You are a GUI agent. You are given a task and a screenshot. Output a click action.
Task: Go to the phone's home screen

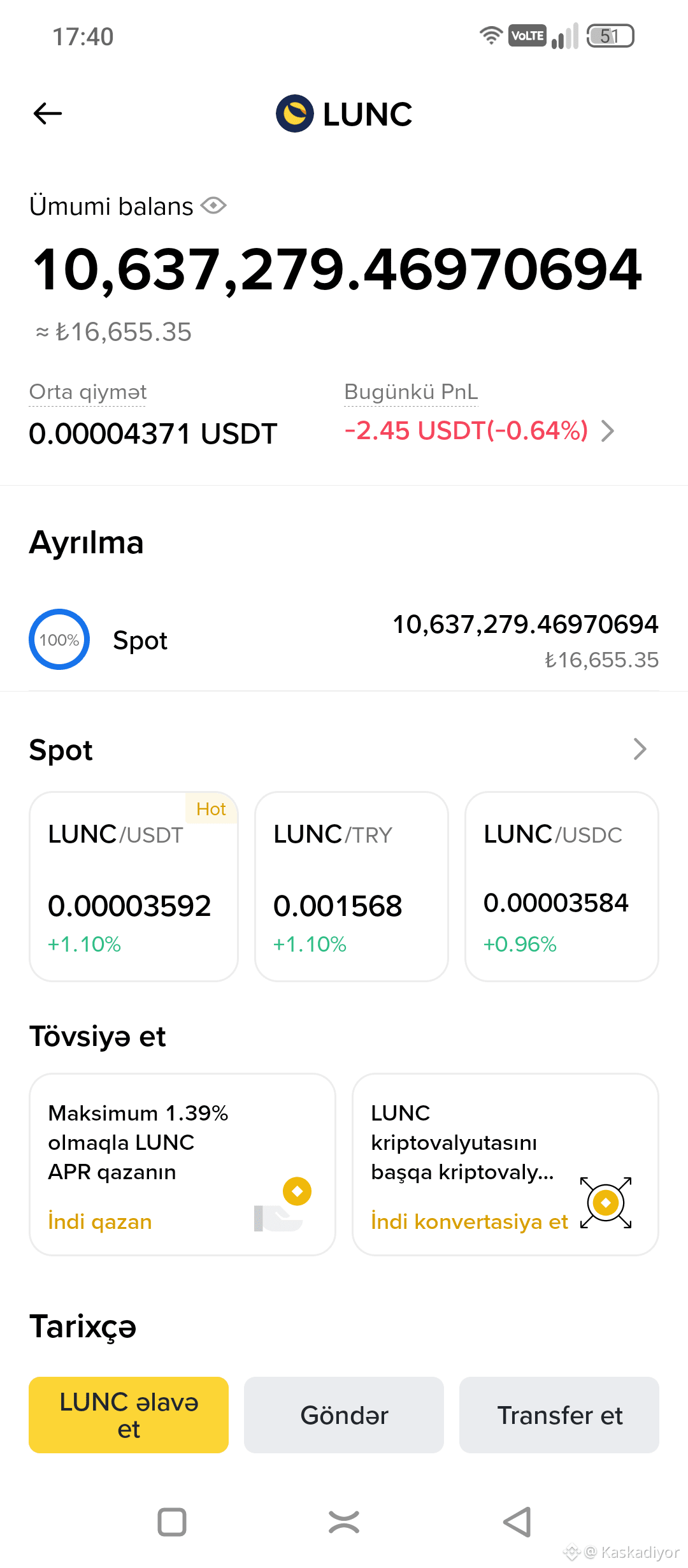pos(344,1522)
